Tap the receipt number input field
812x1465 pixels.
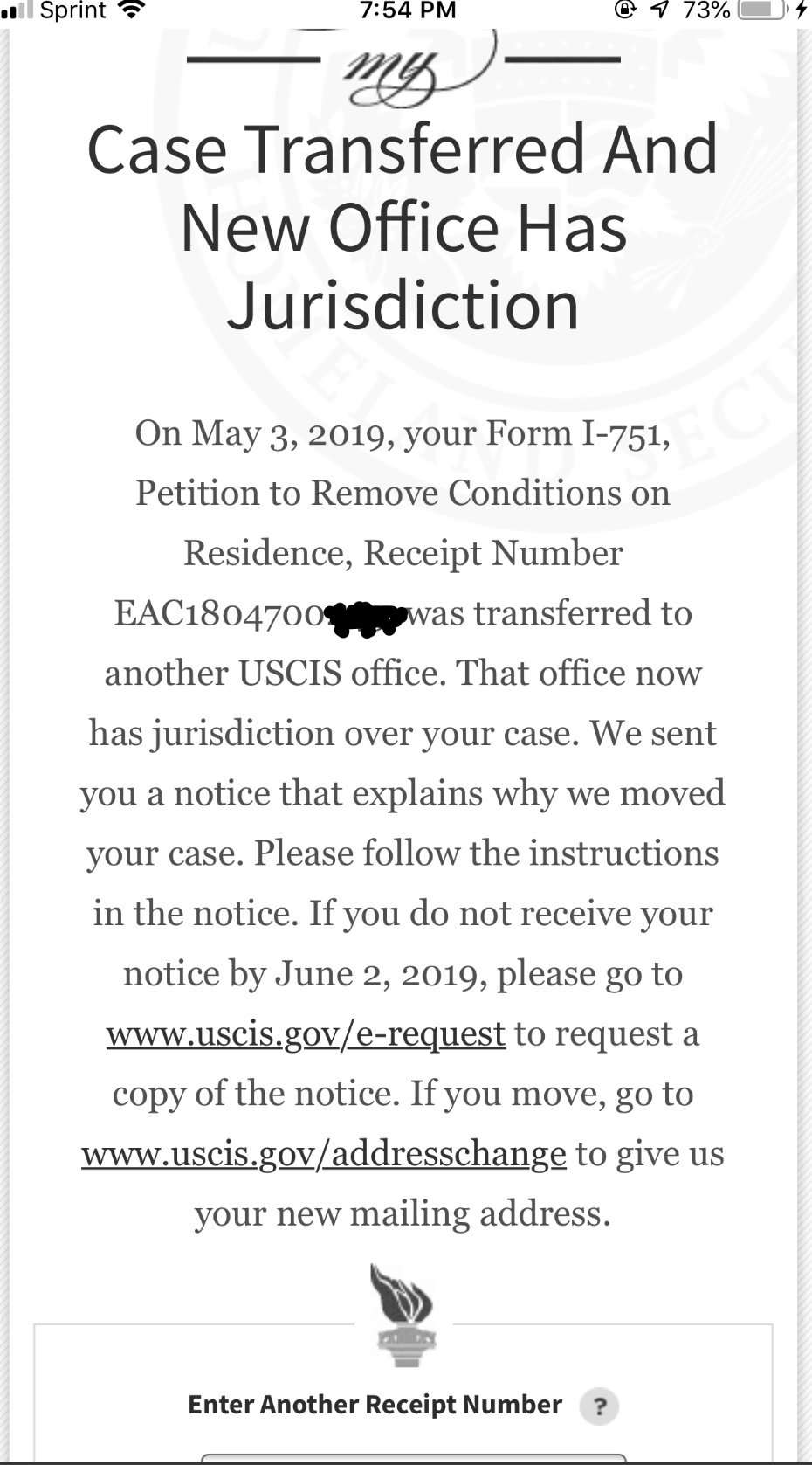point(414,1459)
